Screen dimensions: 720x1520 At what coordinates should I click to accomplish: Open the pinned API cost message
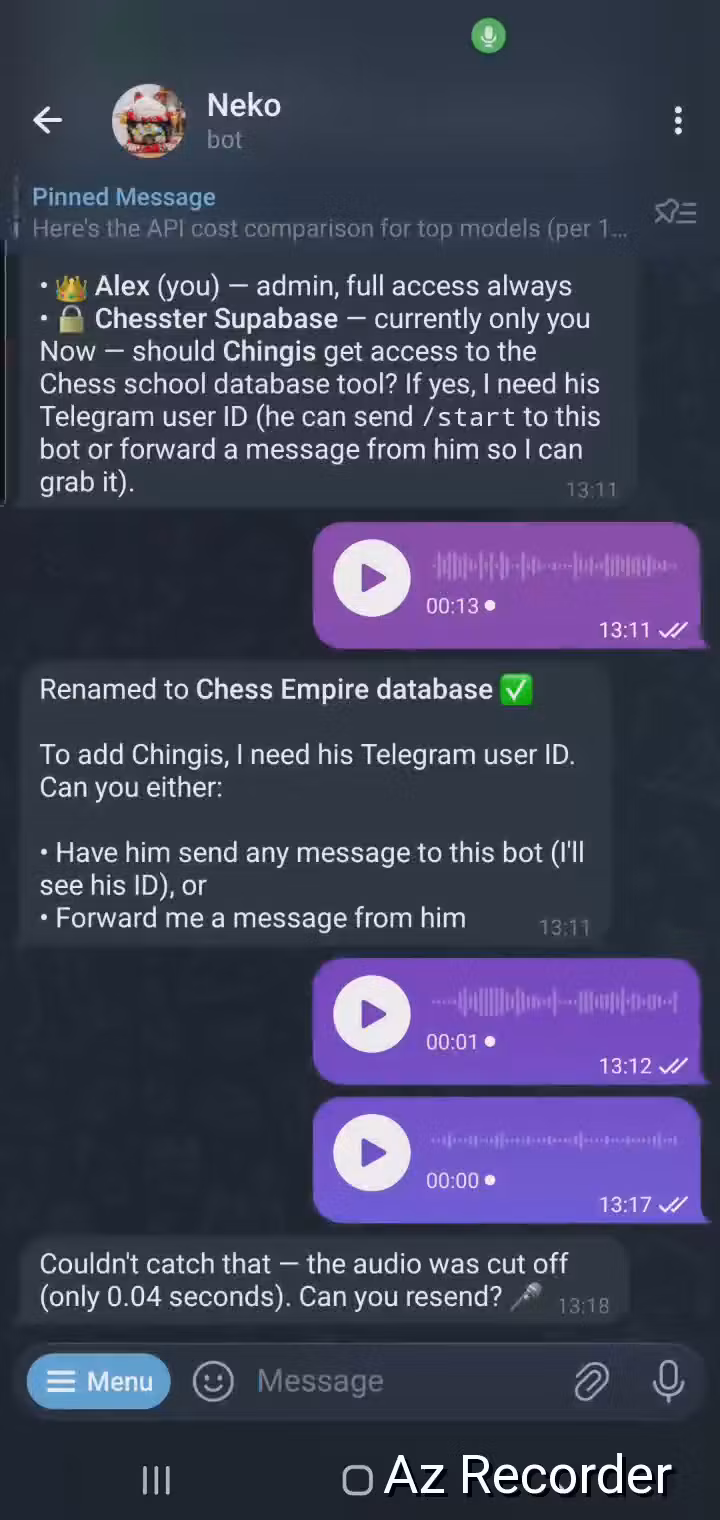(x=330, y=213)
